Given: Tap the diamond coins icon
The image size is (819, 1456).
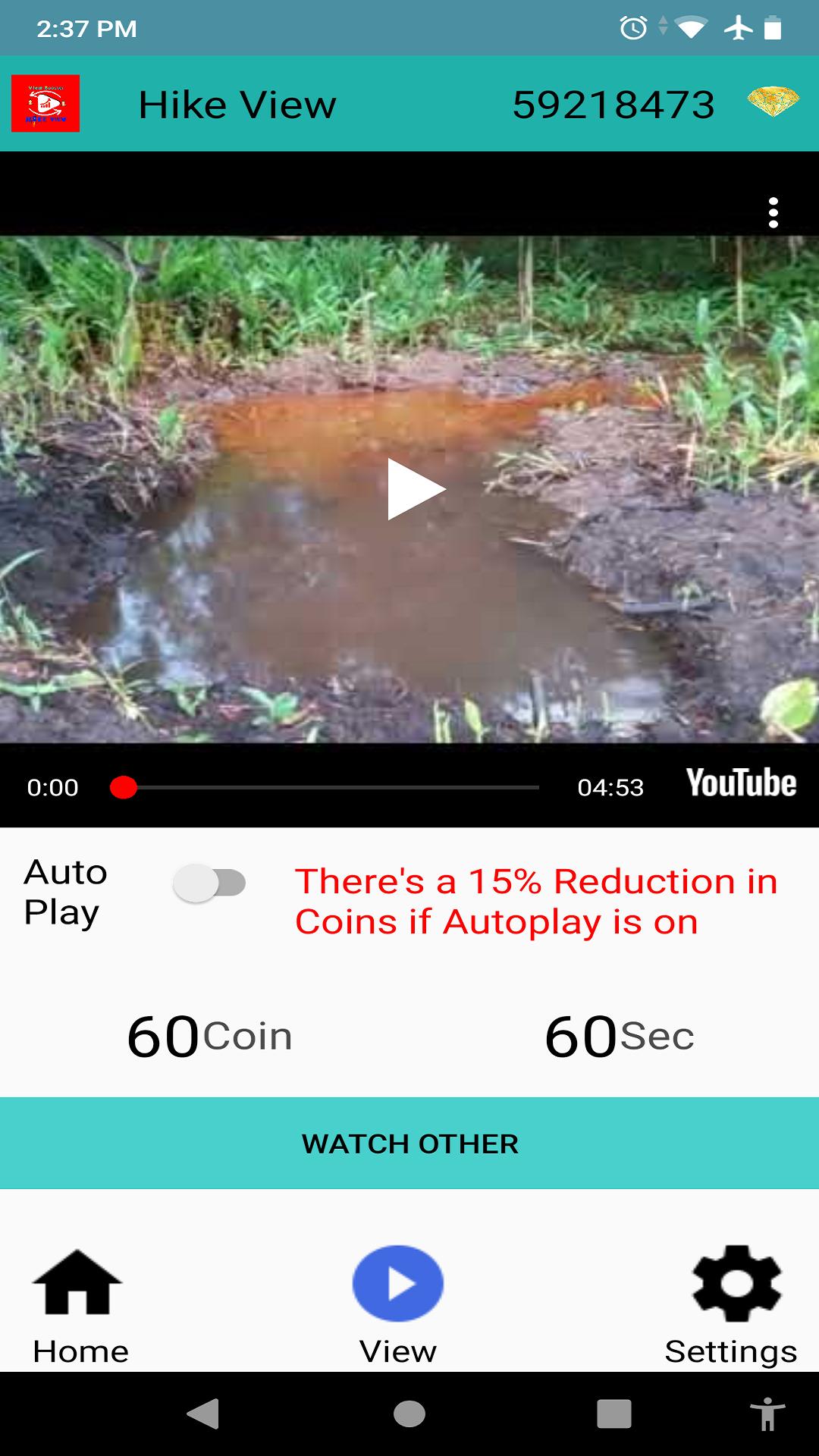Looking at the screenshot, I should [x=773, y=103].
